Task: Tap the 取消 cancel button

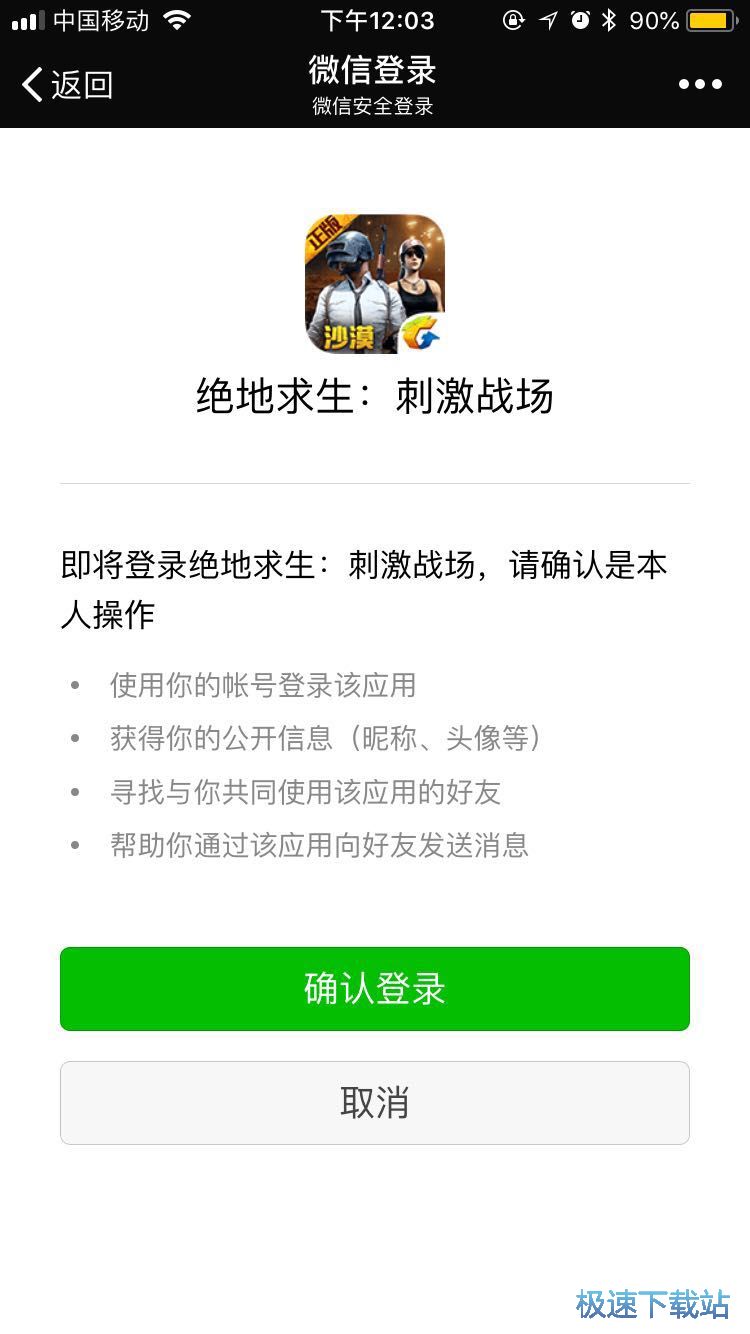Action: pos(374,1102)
